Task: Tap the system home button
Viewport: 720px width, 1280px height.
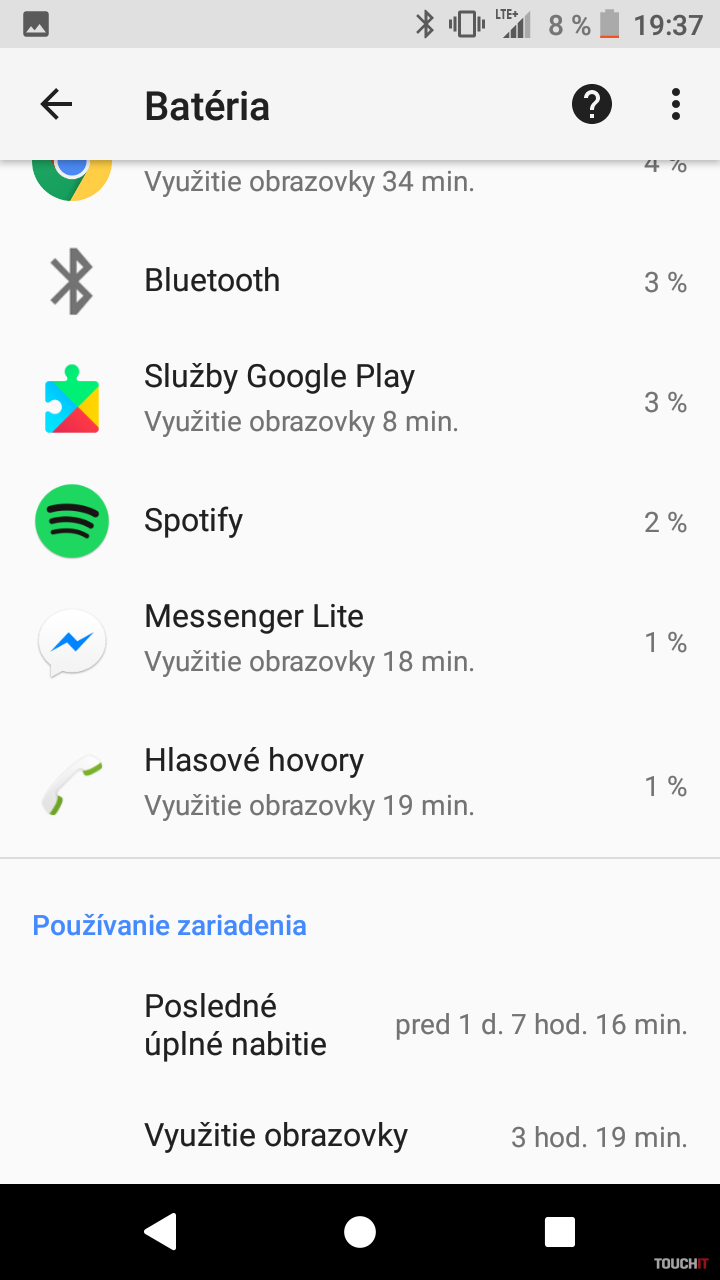Action: pos(360,1232)
